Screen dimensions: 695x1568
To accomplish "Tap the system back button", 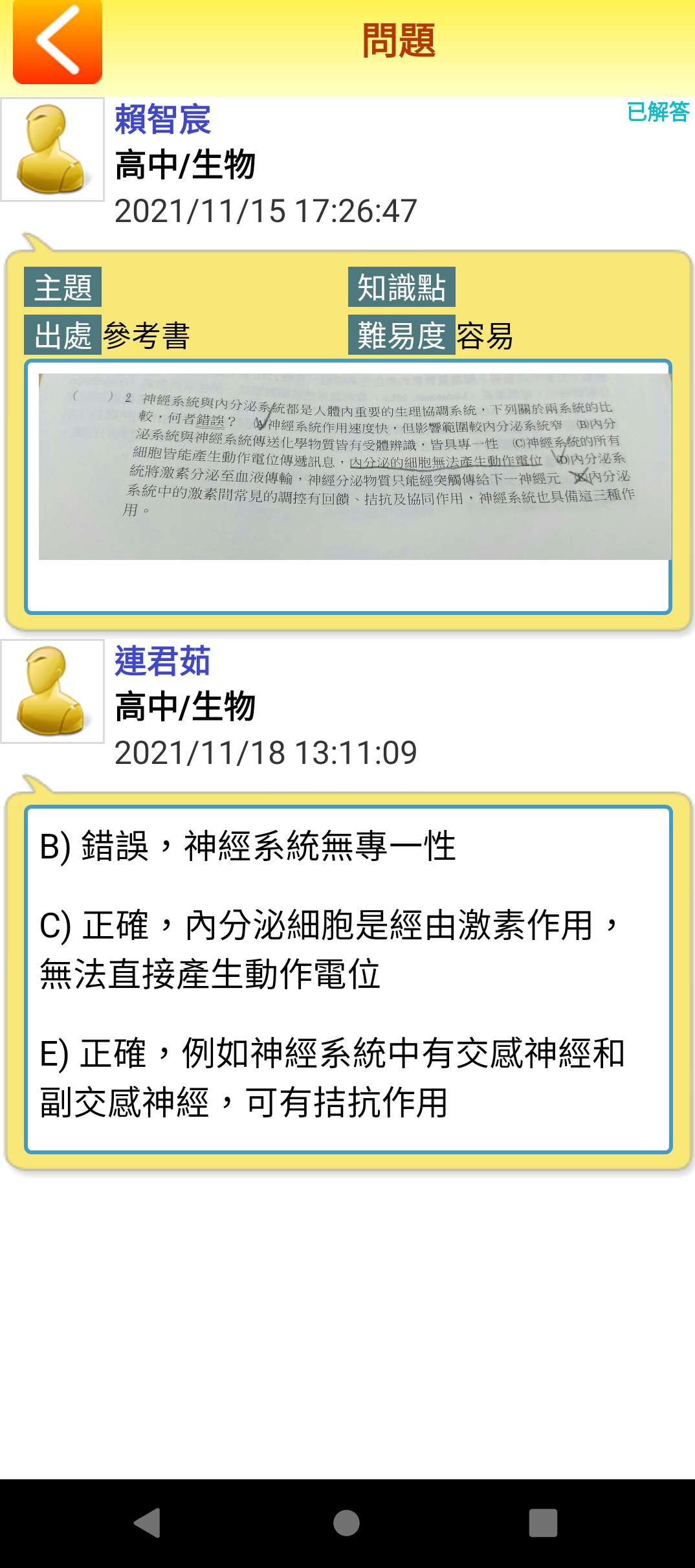I will click(x=148, y=1523).
